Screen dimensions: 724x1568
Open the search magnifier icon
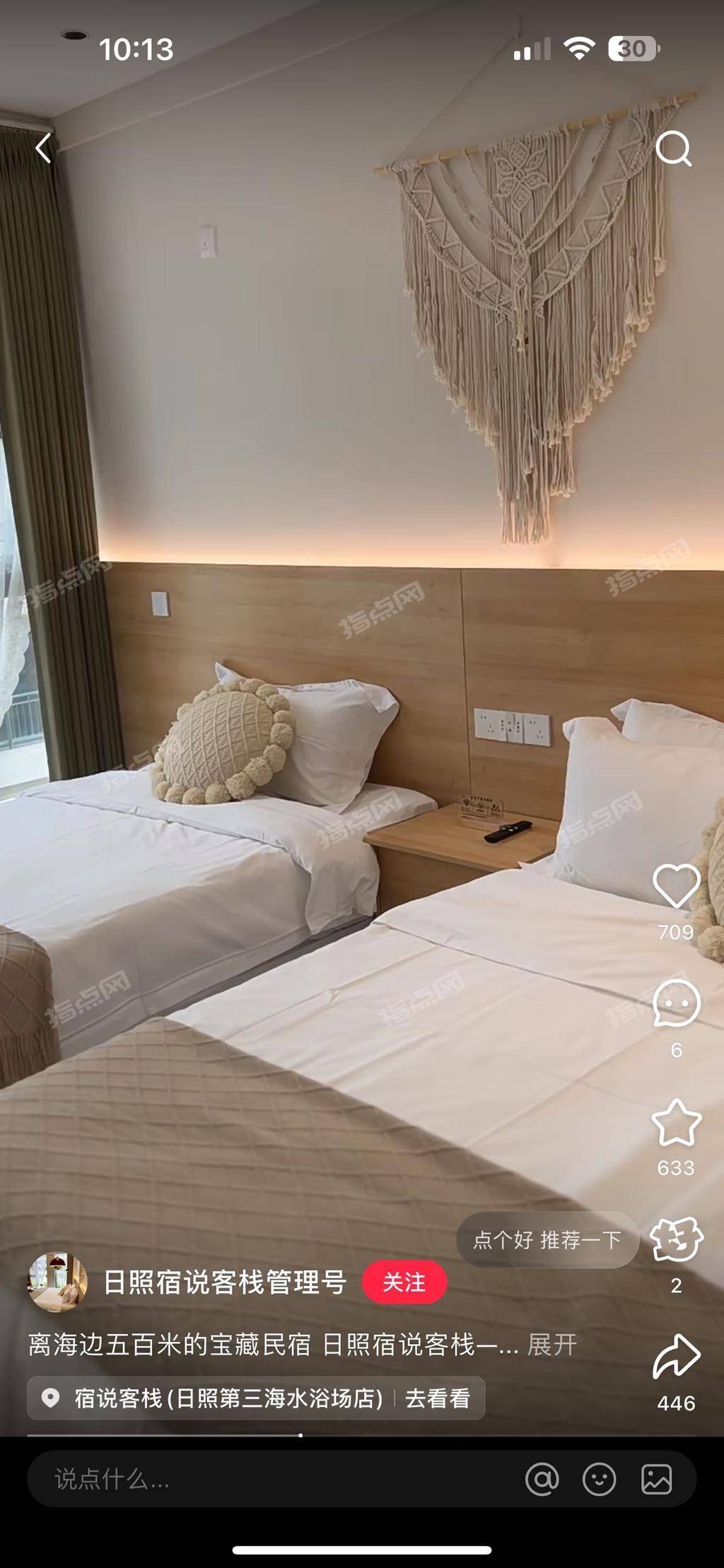pyautogui.click(x=673, y=148)
